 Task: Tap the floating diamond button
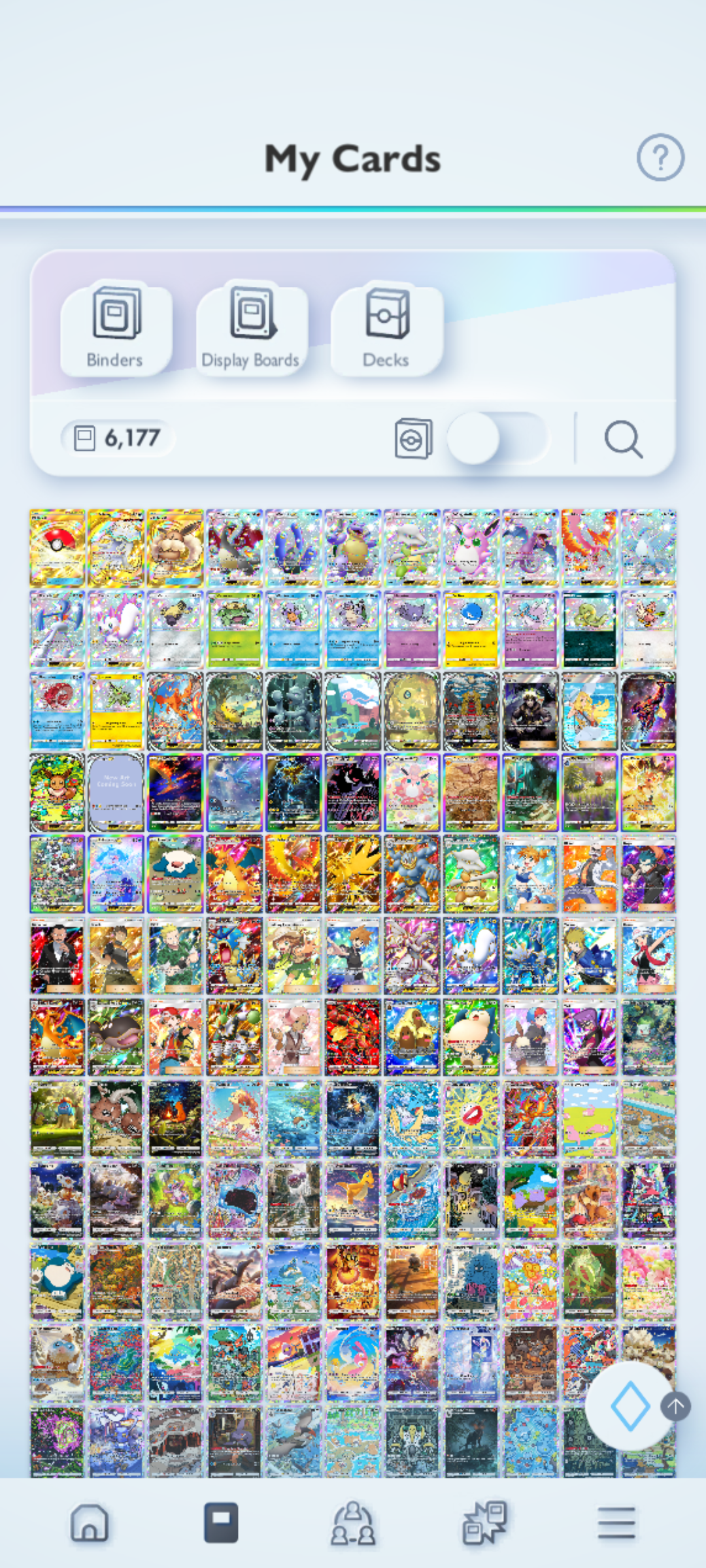coord(630,1406)
